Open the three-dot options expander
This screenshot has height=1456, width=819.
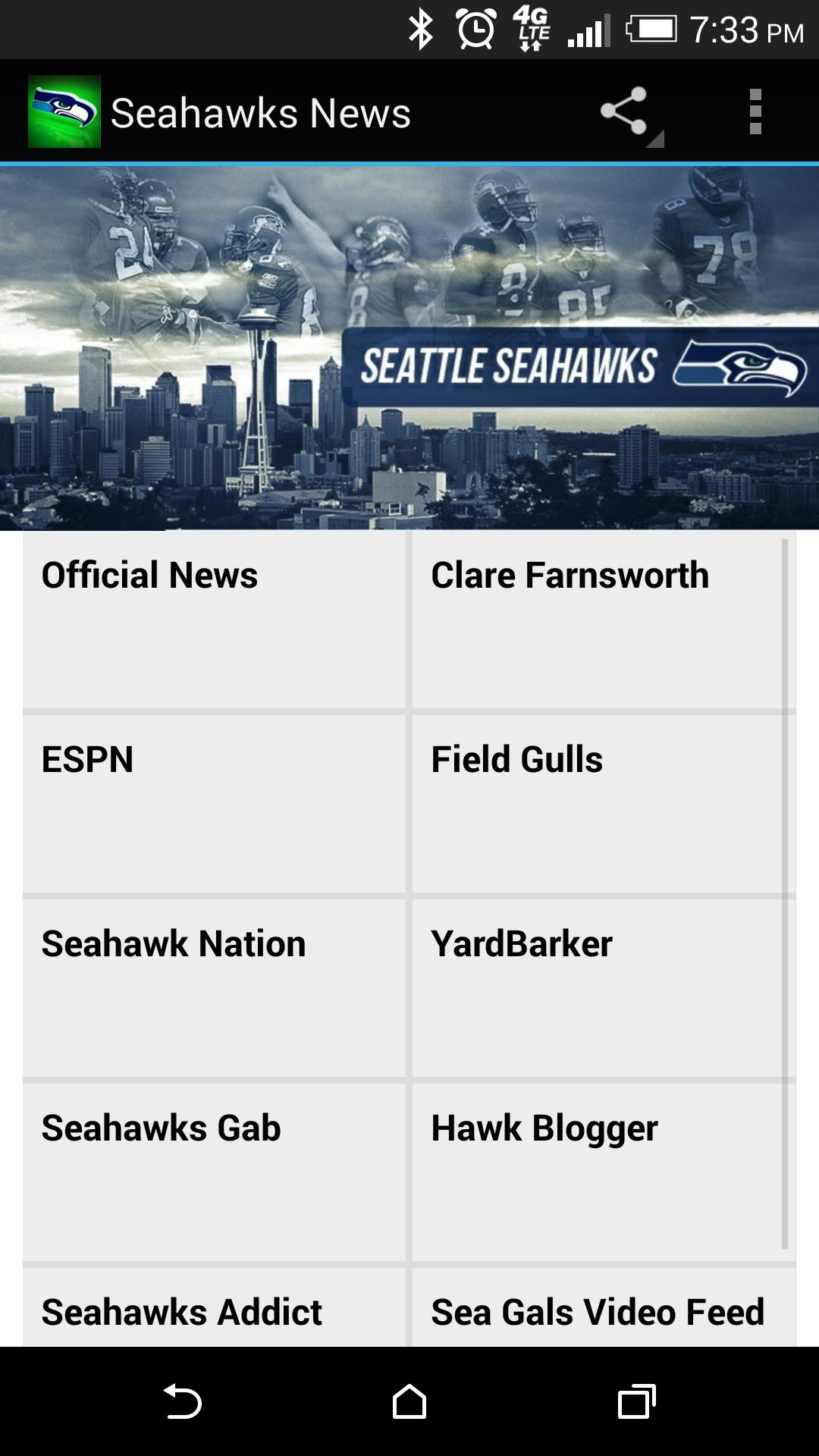click(755, 111)
